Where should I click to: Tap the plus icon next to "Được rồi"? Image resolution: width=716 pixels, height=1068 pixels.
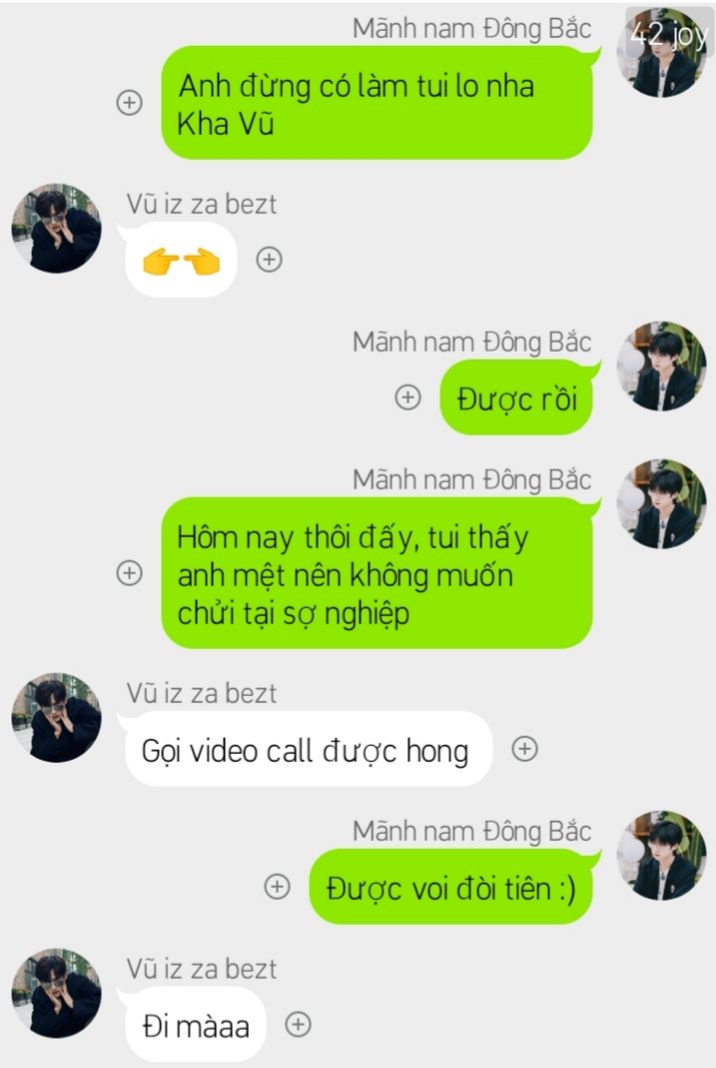click(407, 398)
